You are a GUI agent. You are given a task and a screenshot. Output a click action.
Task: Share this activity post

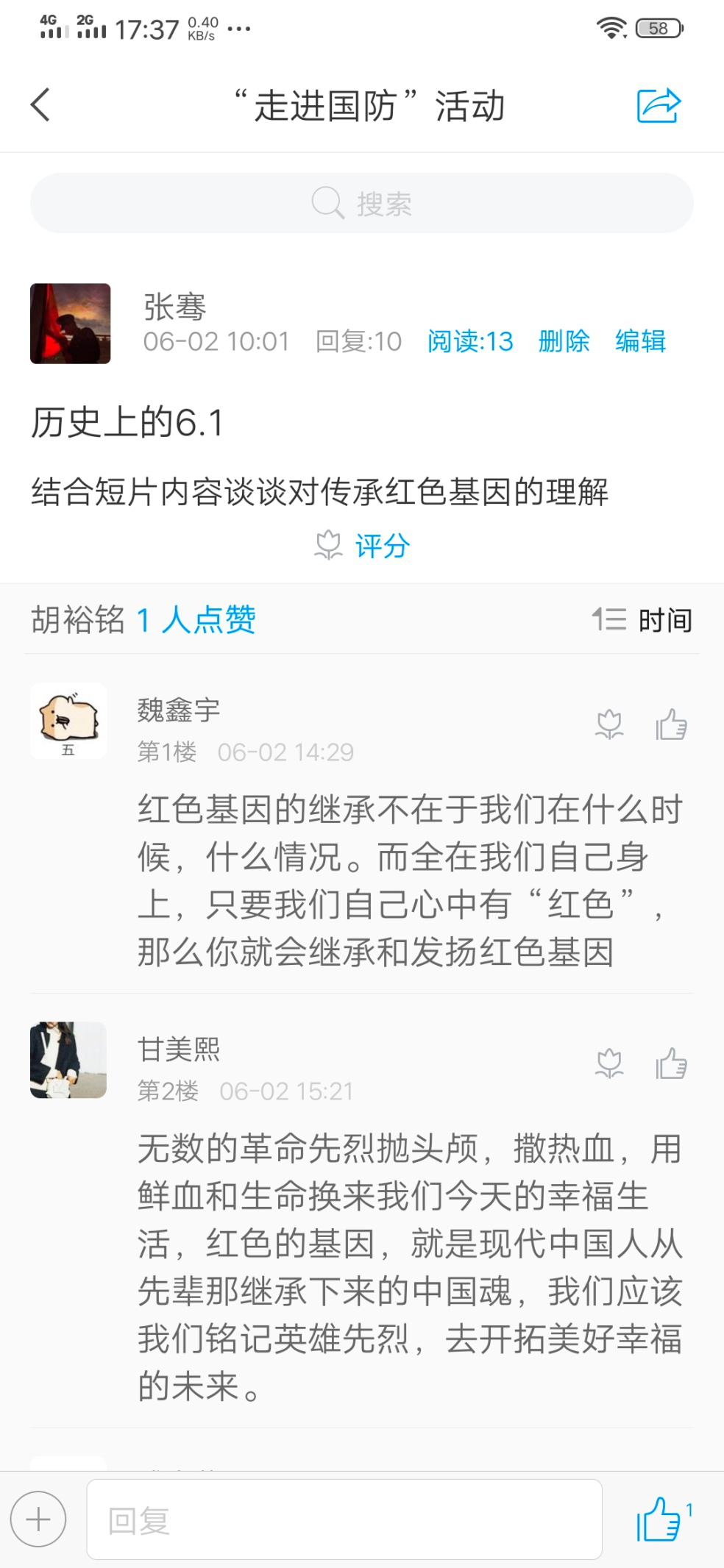pos(658,105)
